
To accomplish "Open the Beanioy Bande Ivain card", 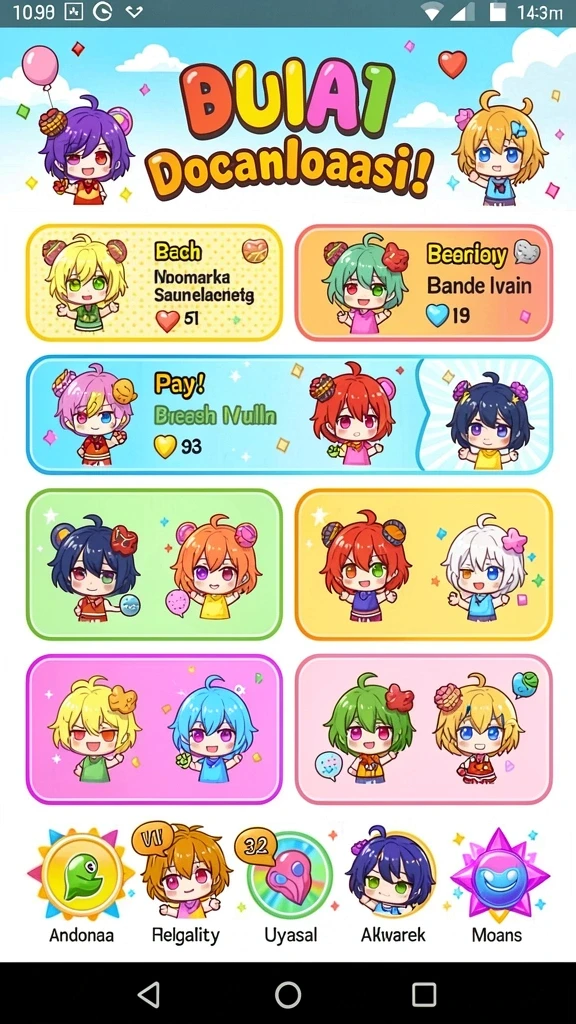I will point(423,282).
